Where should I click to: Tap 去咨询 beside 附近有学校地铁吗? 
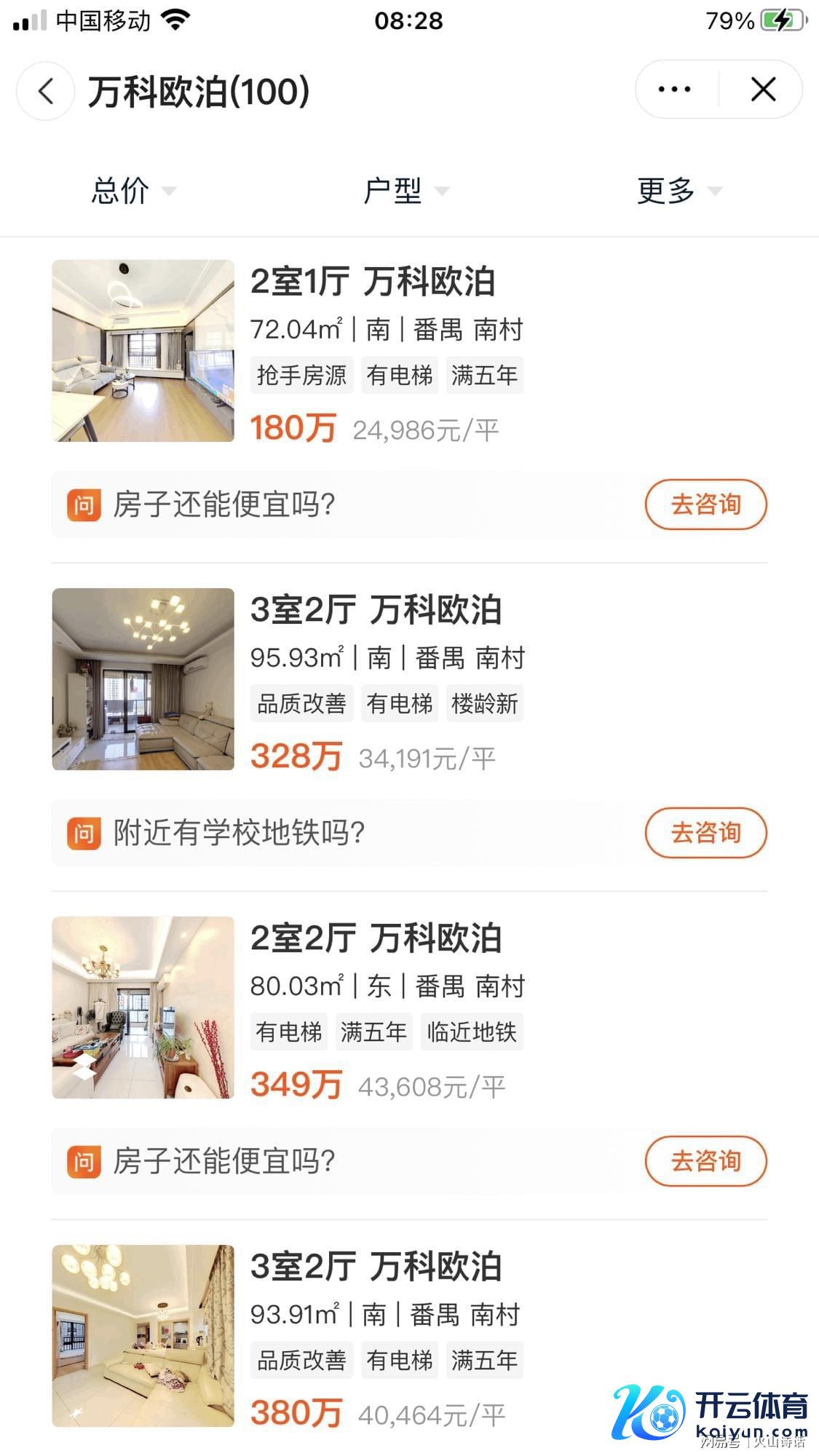[705, 832]
